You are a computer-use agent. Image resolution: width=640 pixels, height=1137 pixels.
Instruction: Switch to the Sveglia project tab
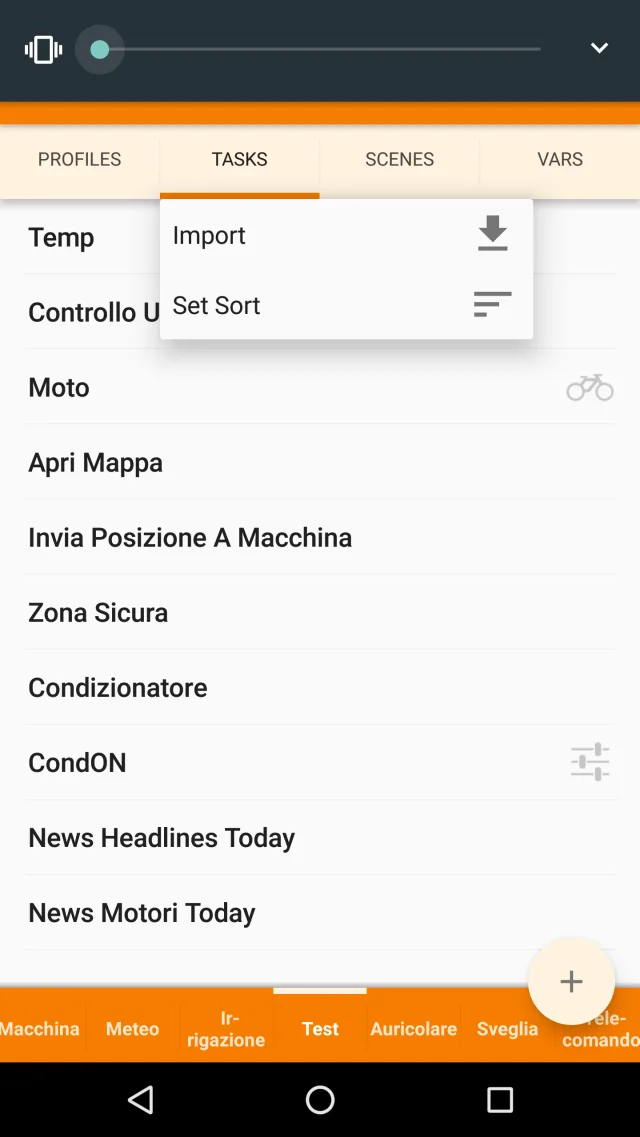tap(507, 1028)
